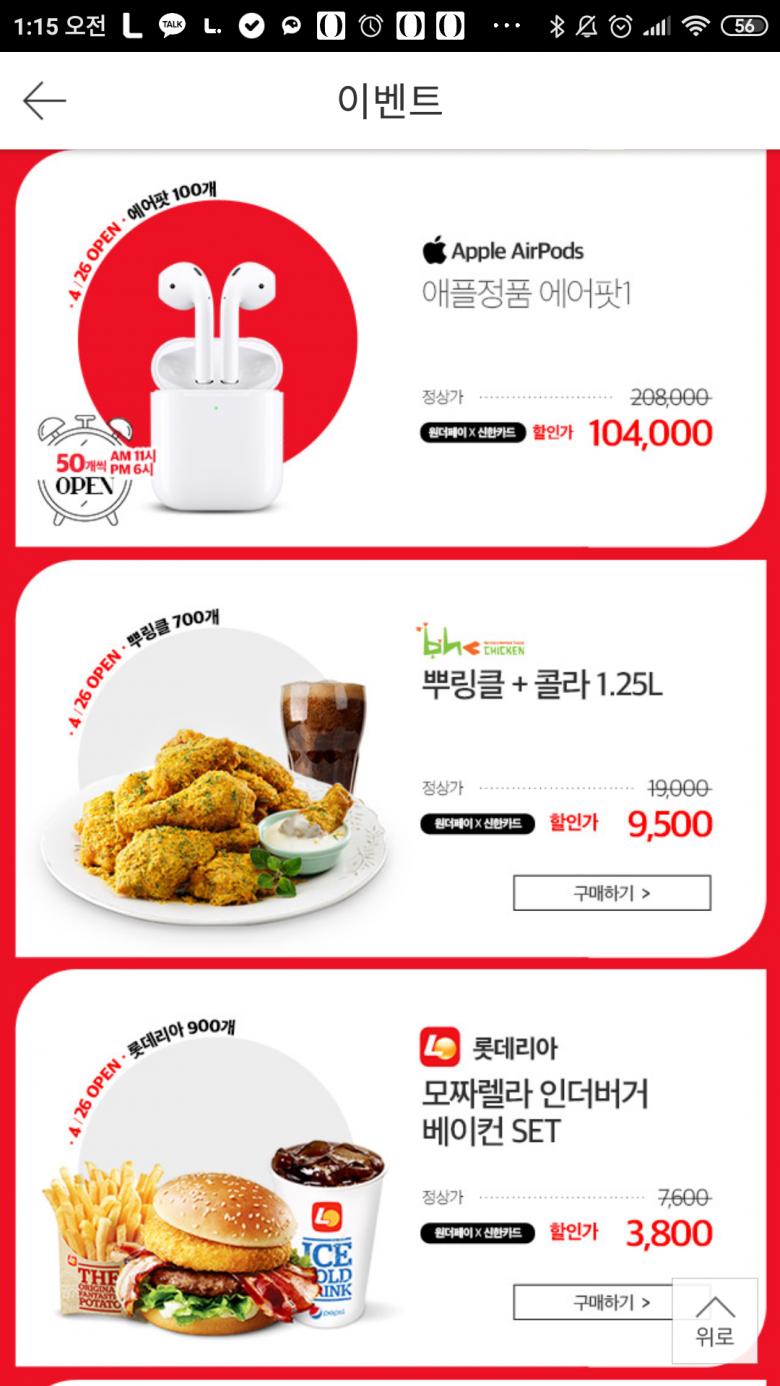This screenshot has height=1386, width=780.
Task: Tap 구매하기 for 뿌링클 + 콜라 1.25L
Action: [611, 893]
